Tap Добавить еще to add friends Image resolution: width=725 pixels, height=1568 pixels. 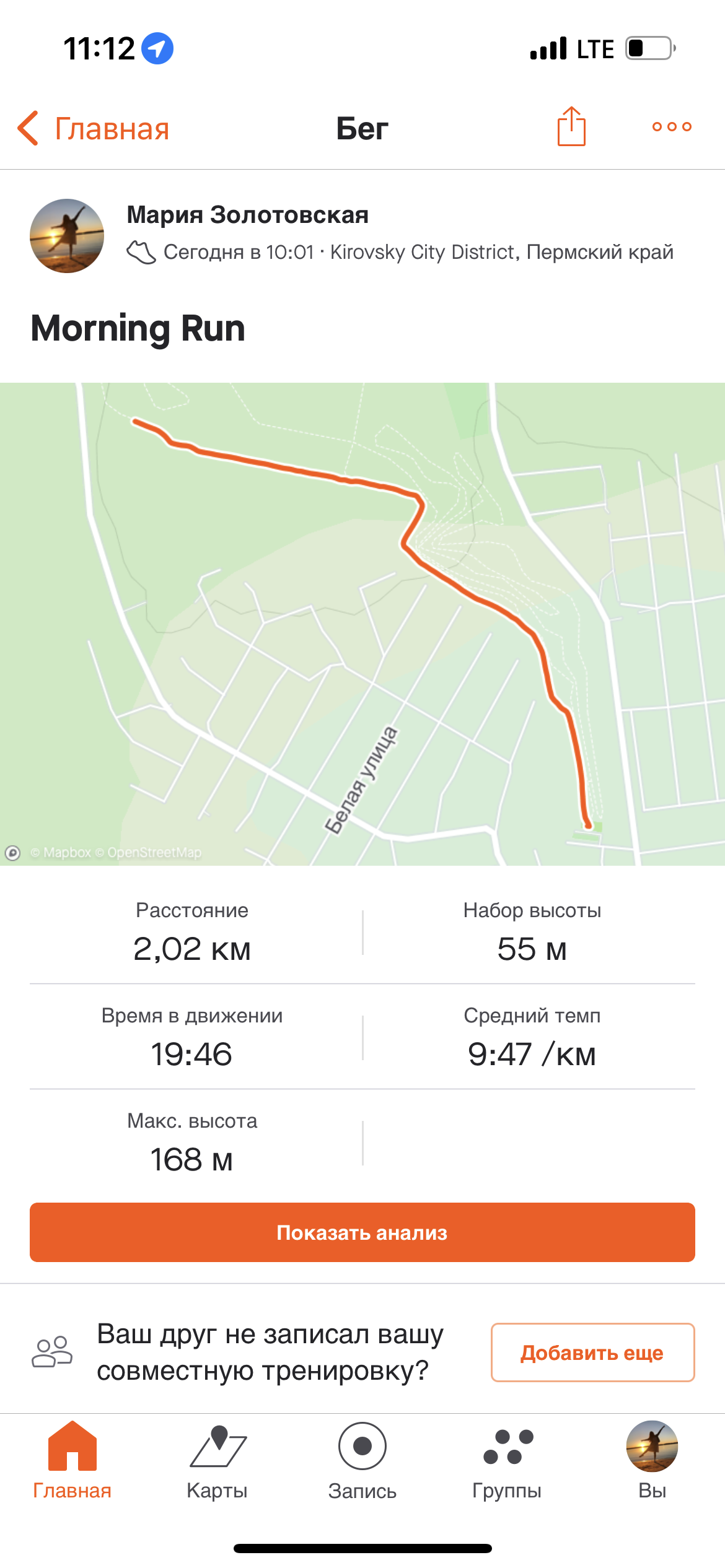[592, 1352]
